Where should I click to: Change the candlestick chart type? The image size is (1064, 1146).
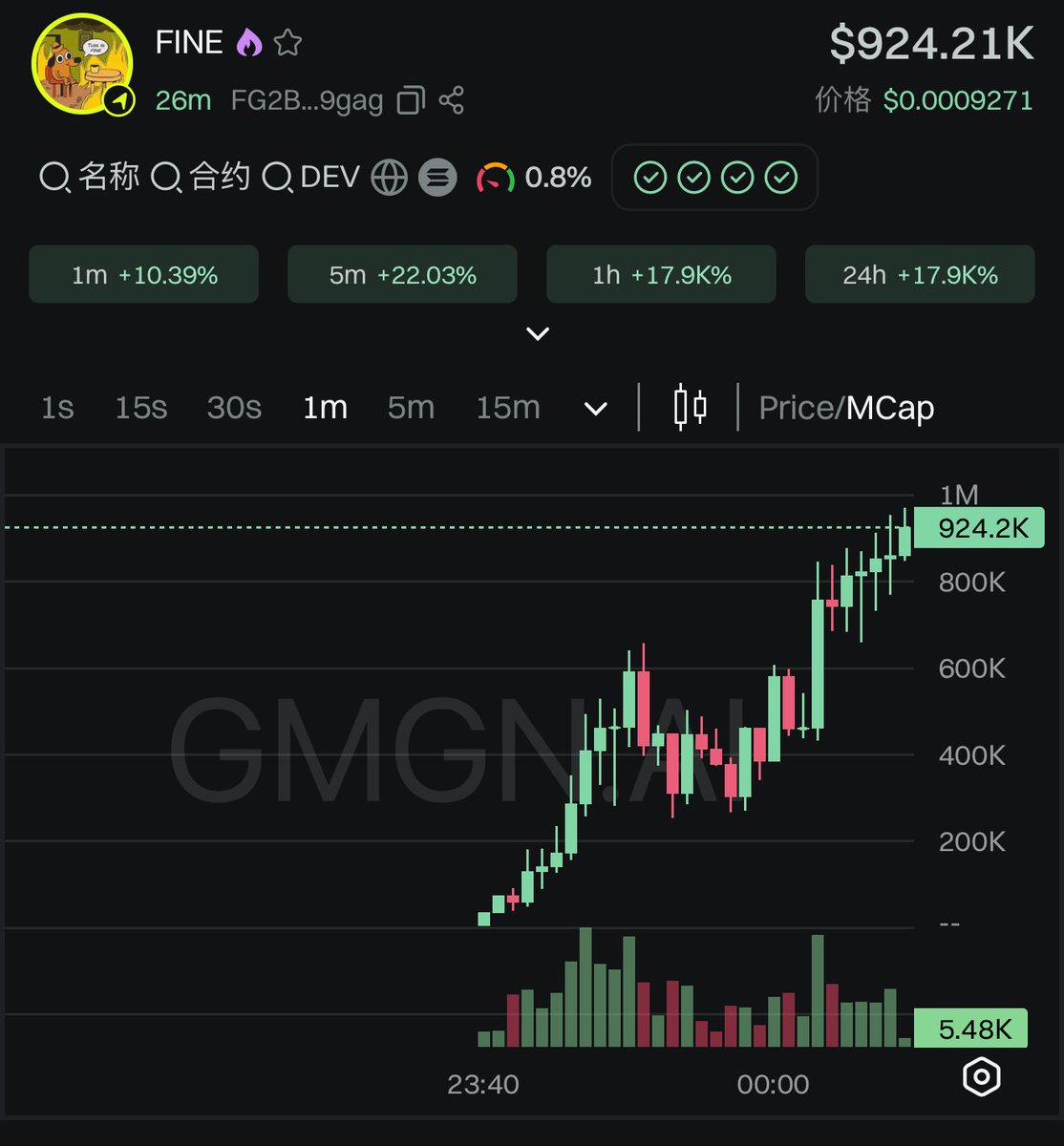[x=690, y=408]
